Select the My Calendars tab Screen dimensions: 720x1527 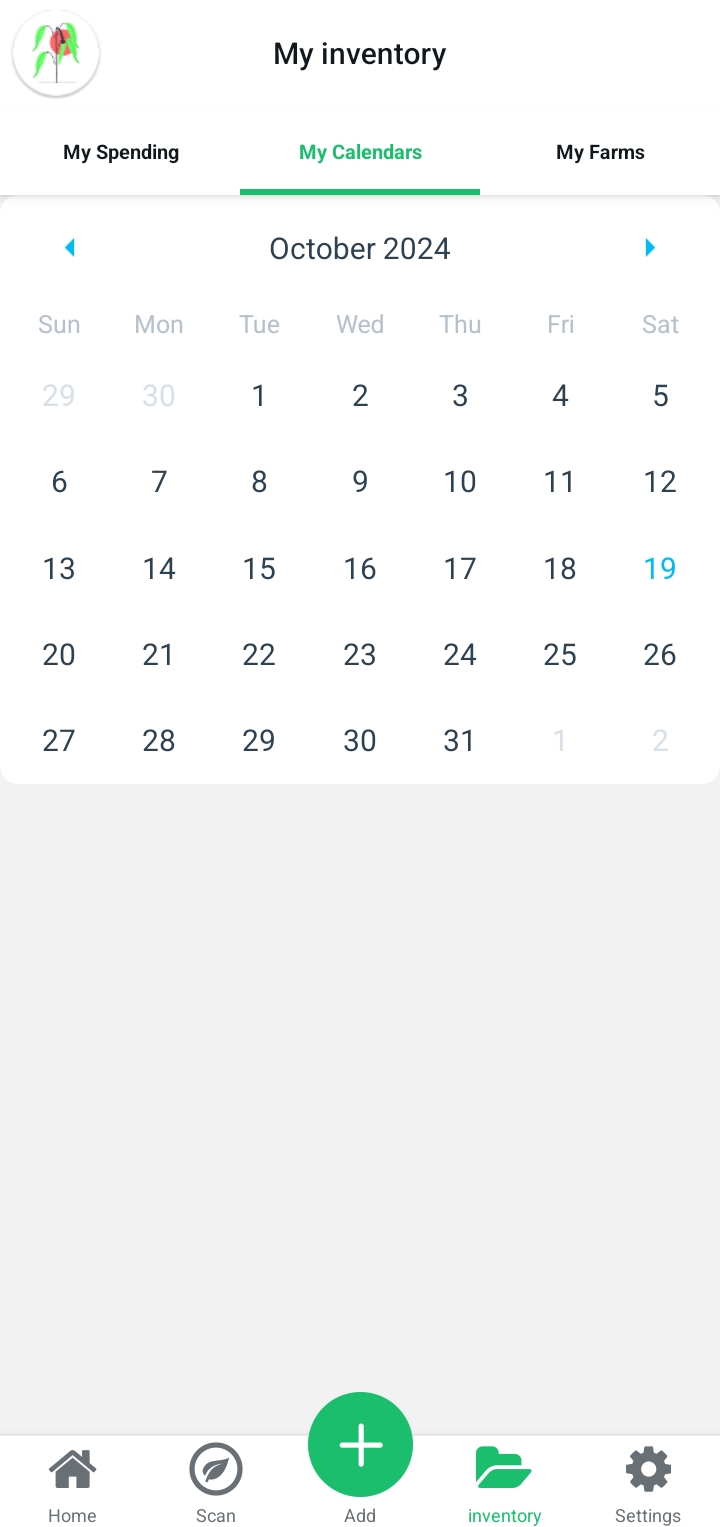[x=360, y=153]
